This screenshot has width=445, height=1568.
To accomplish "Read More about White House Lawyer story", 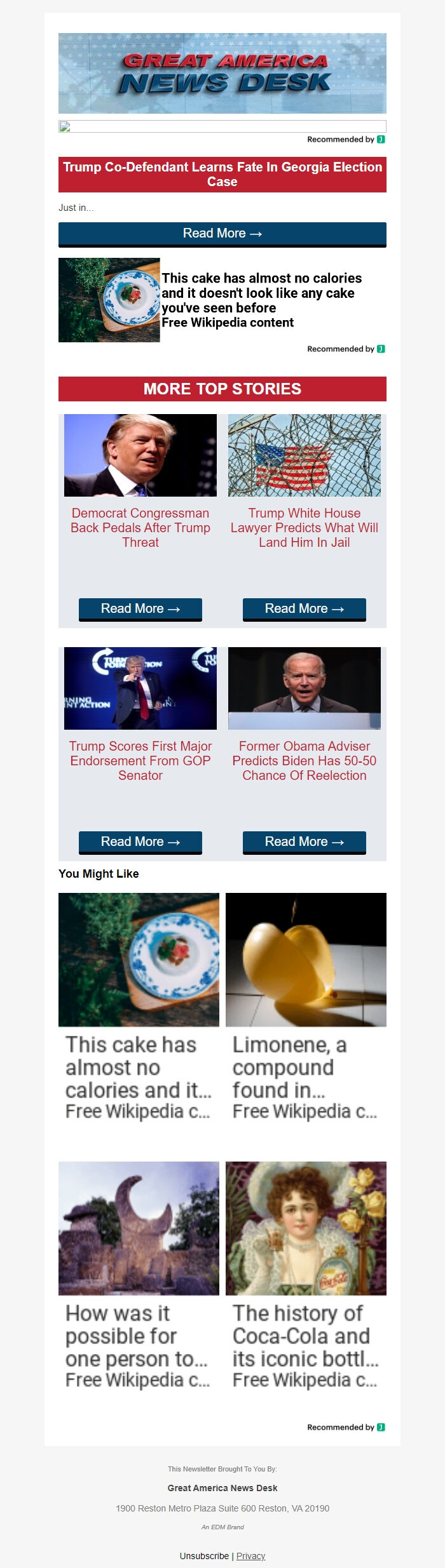I will pos(305,609).
